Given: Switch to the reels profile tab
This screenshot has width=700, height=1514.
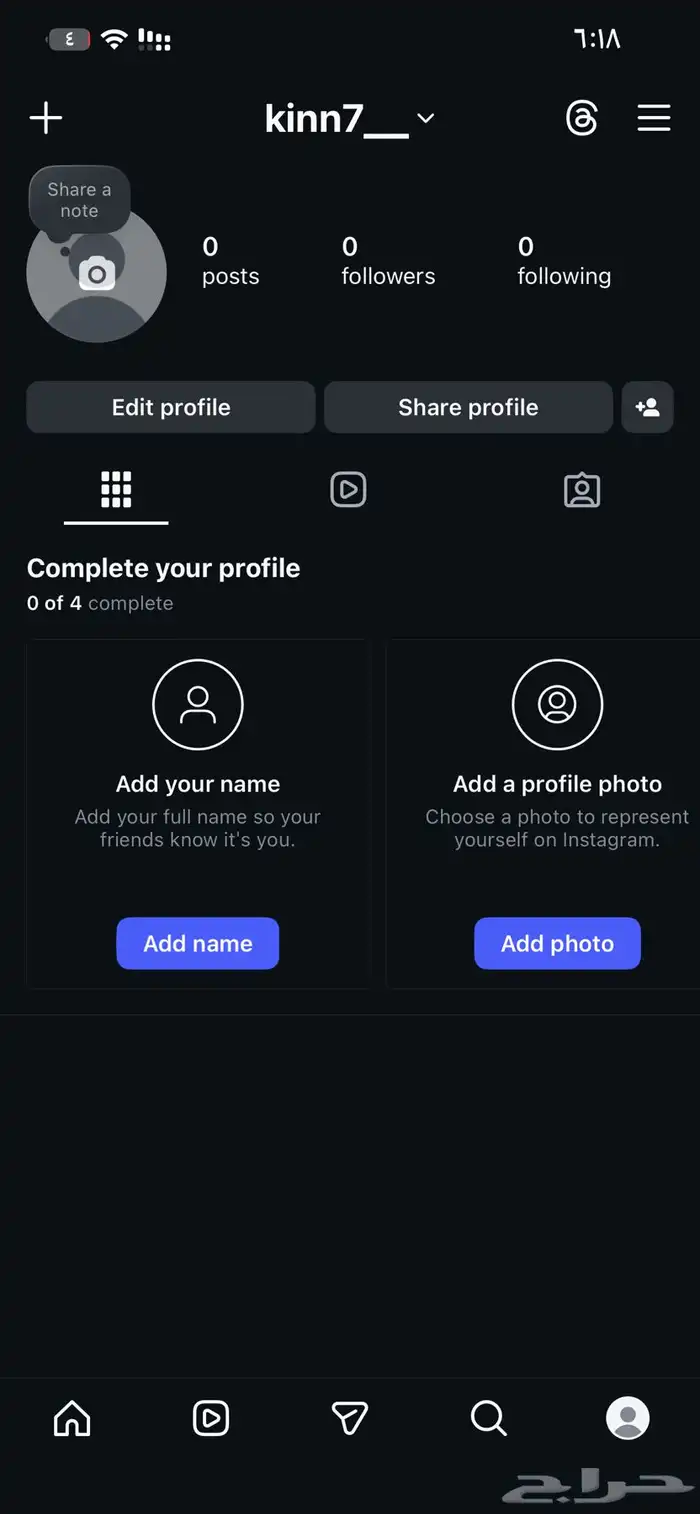Looking at the screenshot, I should (x=348, y=490).
